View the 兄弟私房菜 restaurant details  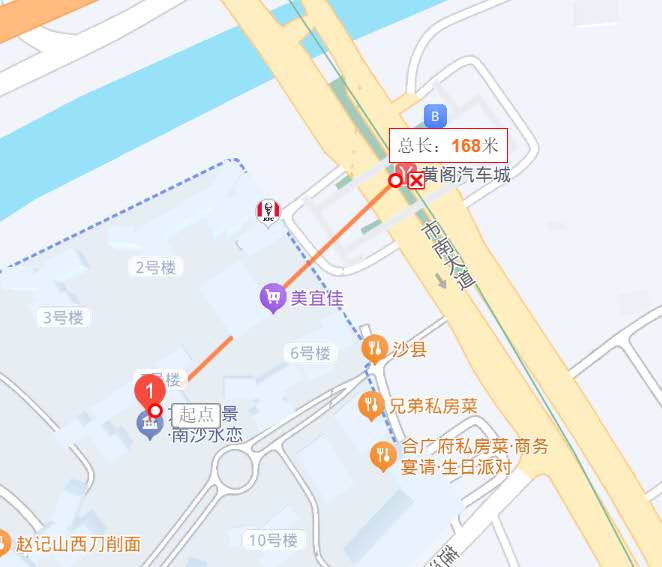(x=371, y=406)
